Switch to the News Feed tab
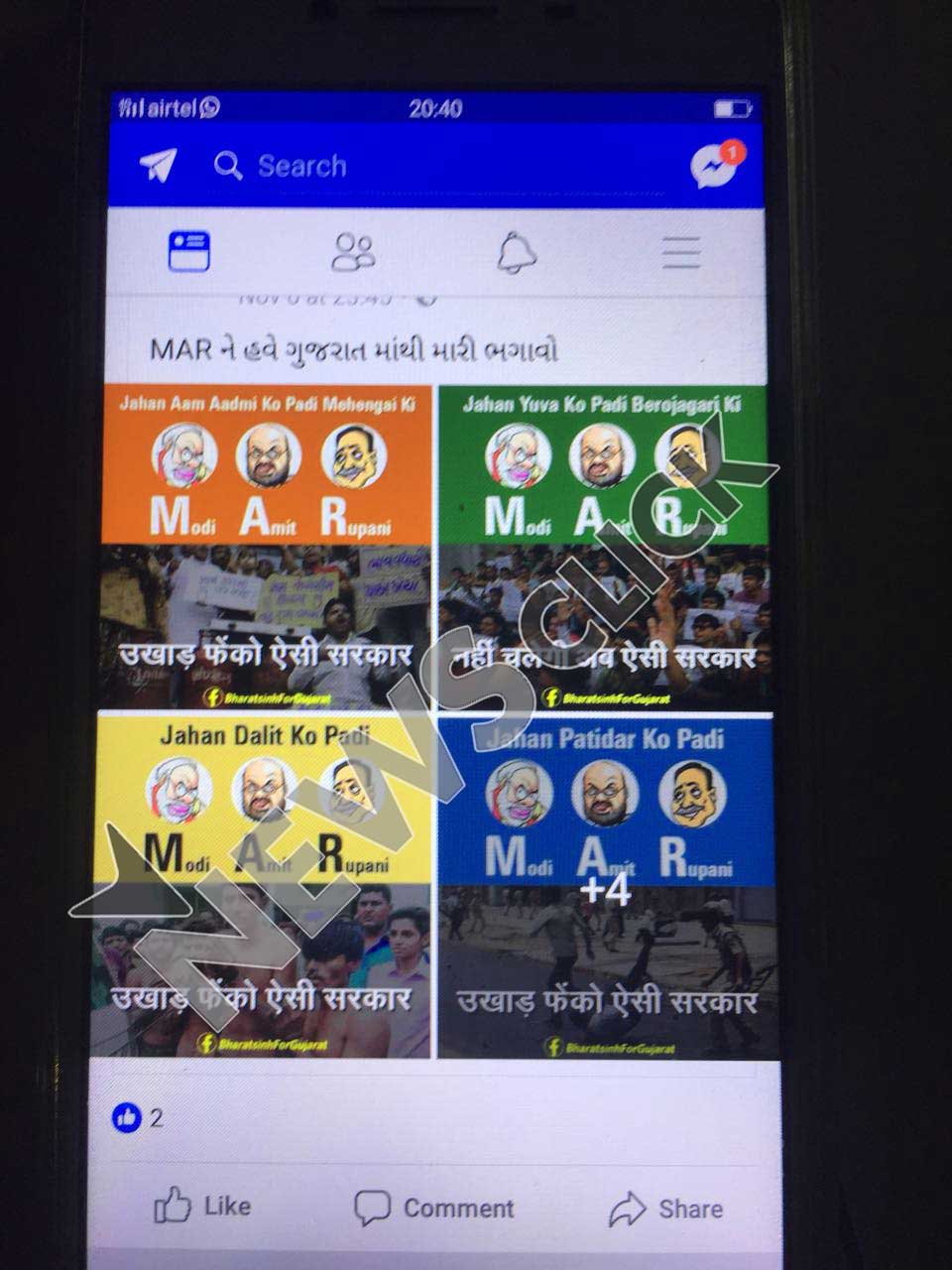Screen dimensions: 952x1270 point(188,251)
